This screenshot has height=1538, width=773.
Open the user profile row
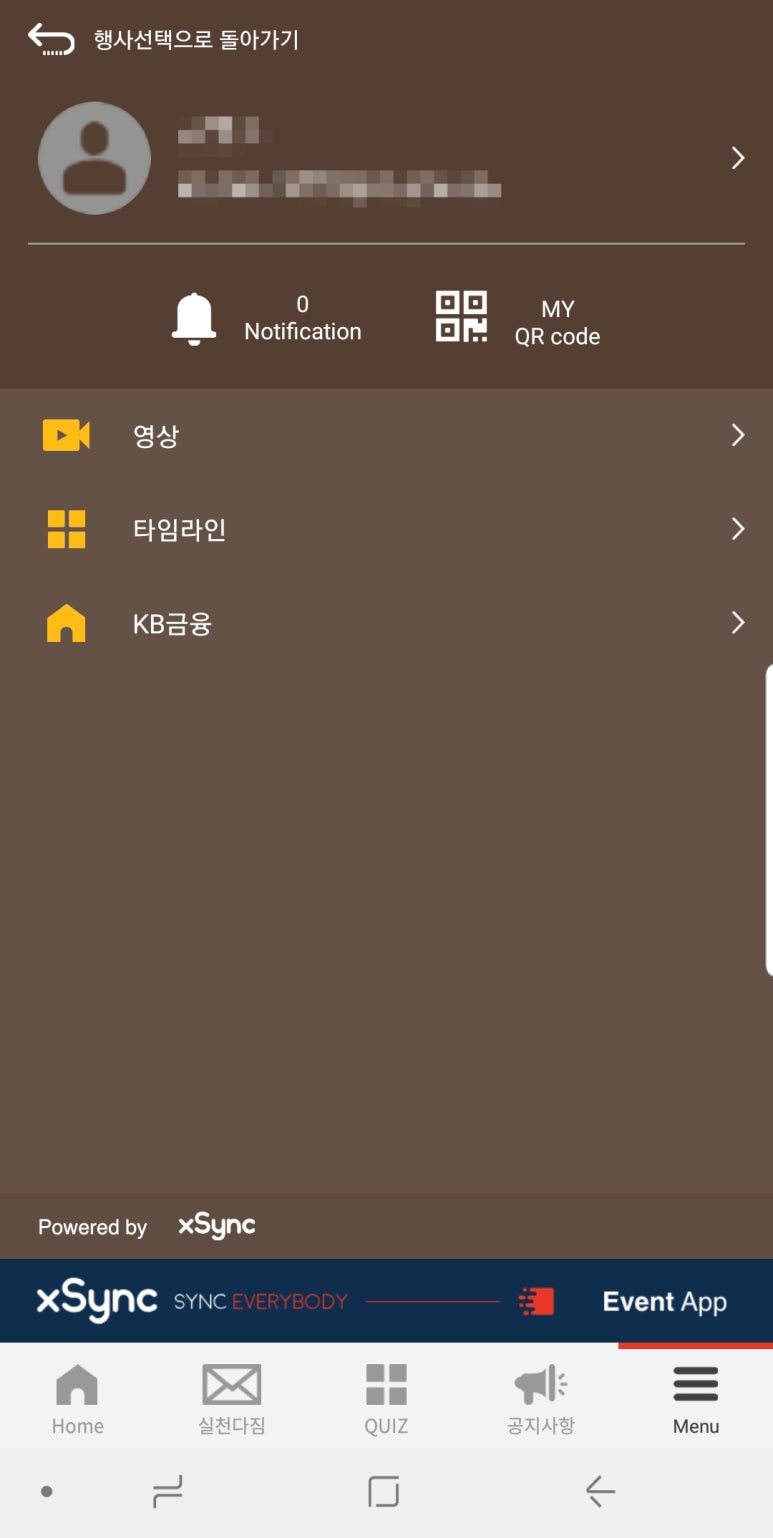(386, 158)
